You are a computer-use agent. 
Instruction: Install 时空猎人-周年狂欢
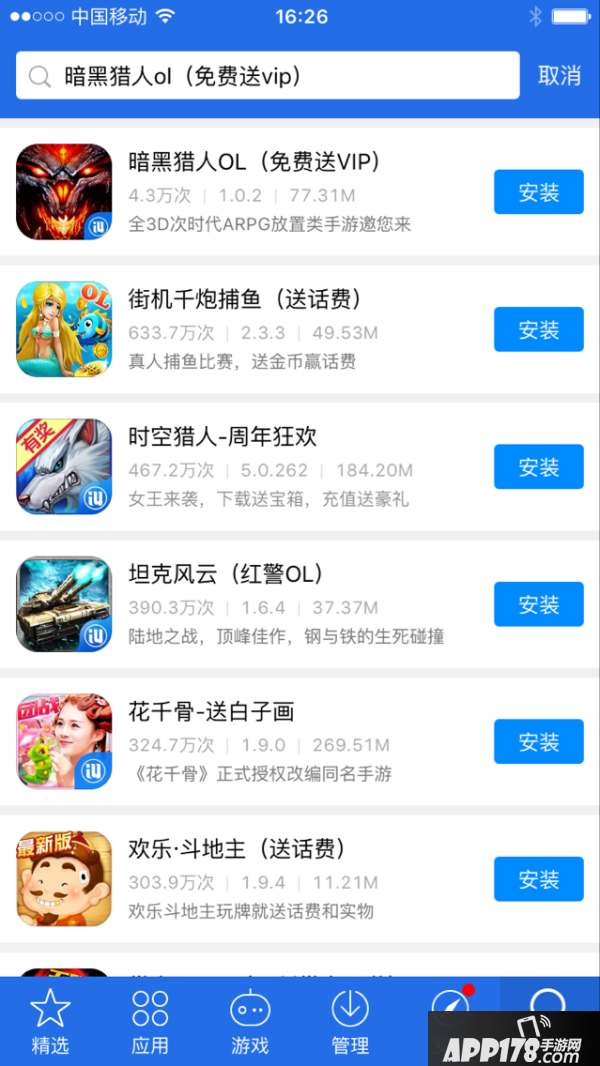[x=538, y=467]
